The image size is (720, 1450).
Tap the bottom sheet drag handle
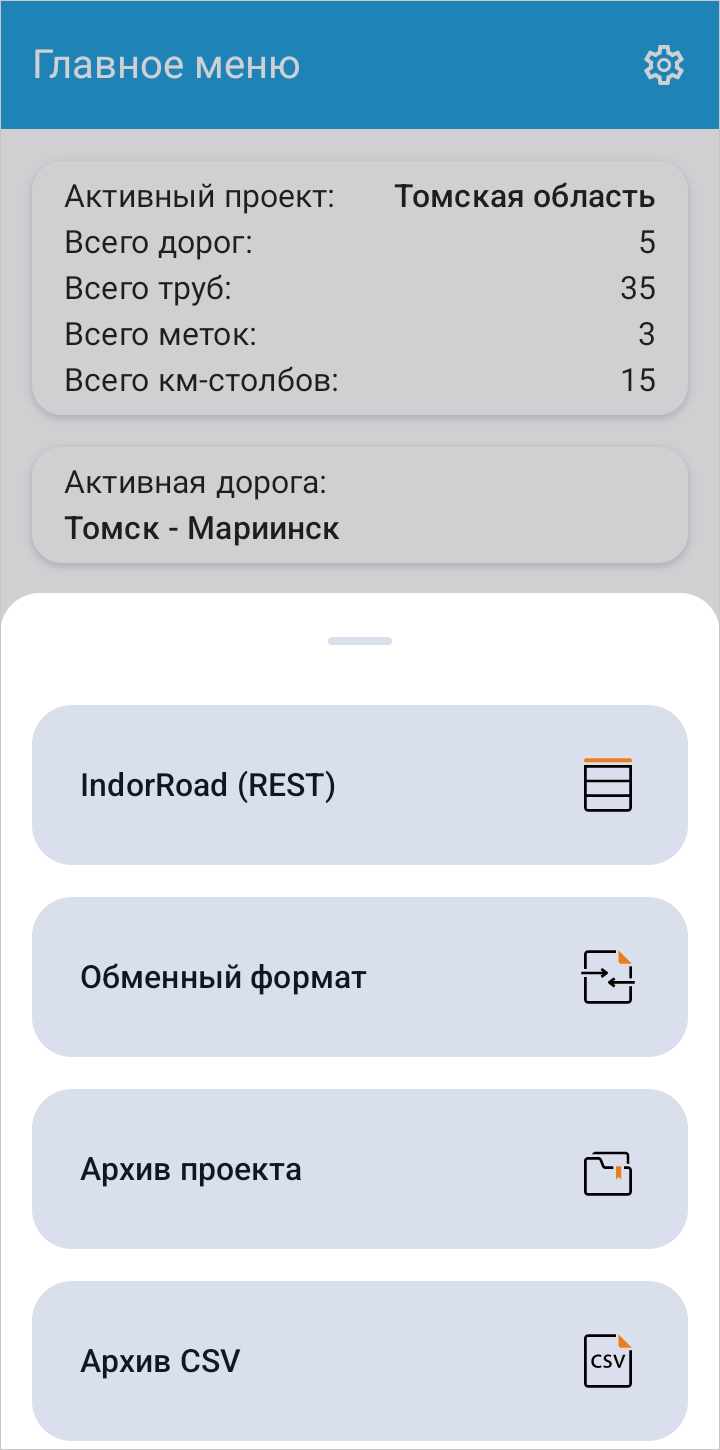360,641
